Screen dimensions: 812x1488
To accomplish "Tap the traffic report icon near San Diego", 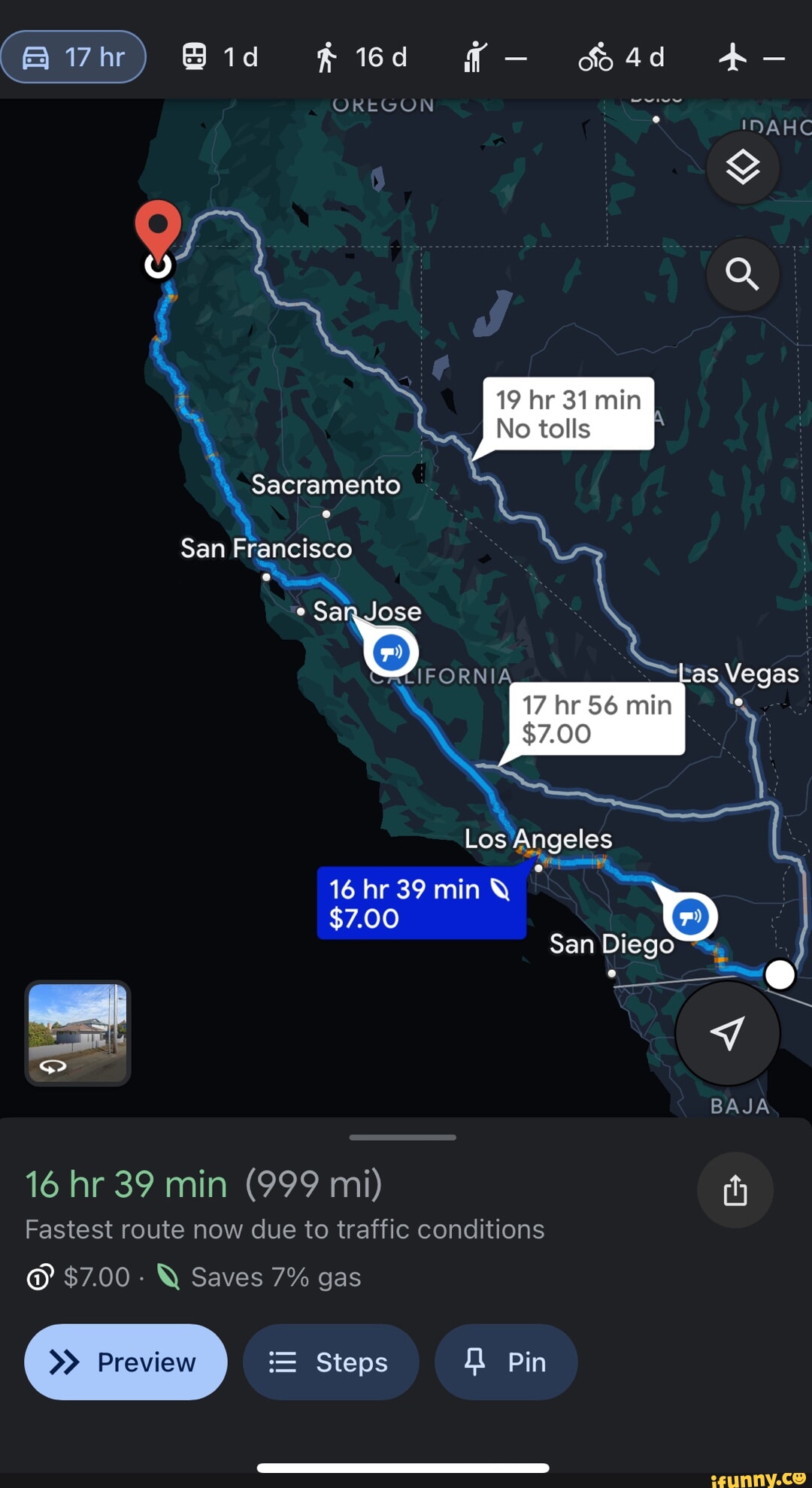I will click(x=689, y=917).
